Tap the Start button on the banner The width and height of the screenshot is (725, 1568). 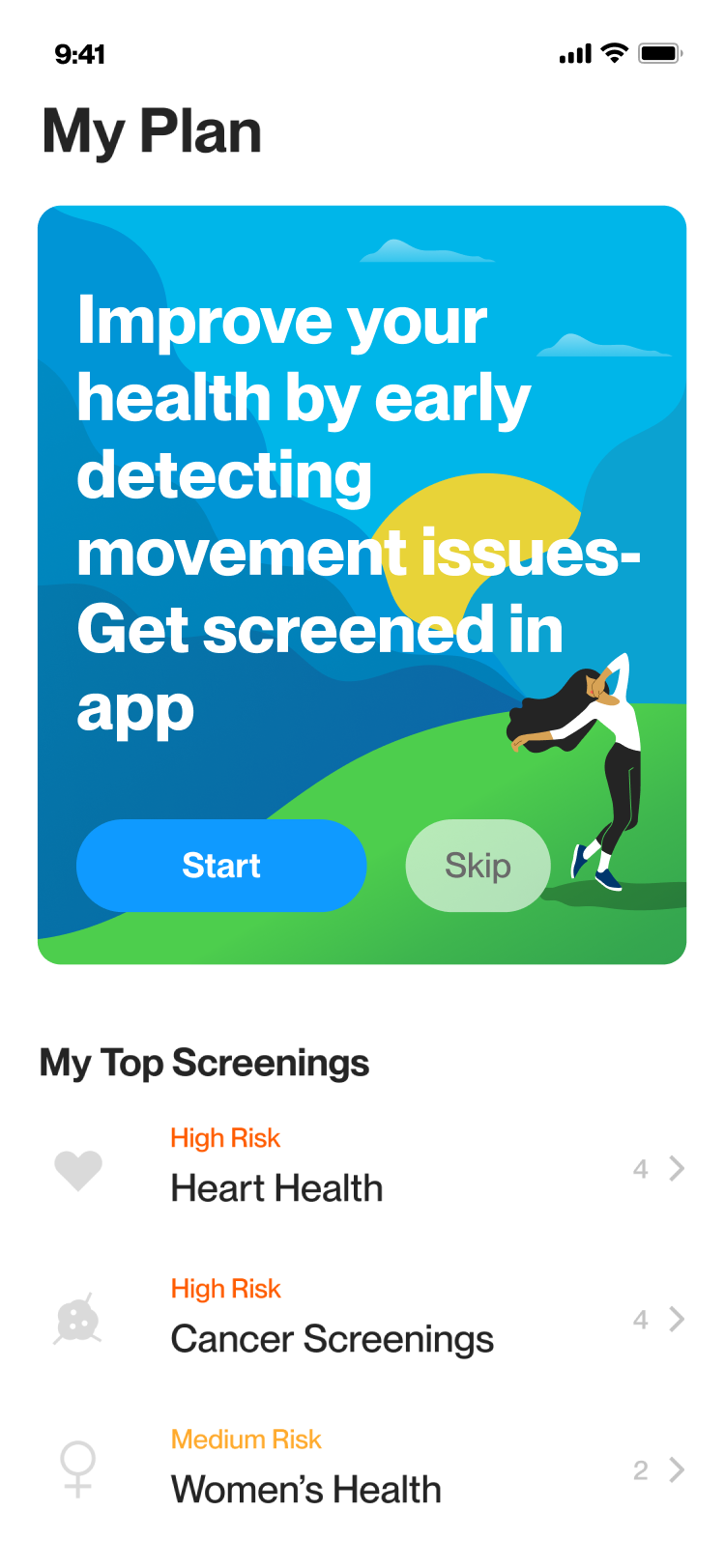pyautogui.click(x=221, y=866)
